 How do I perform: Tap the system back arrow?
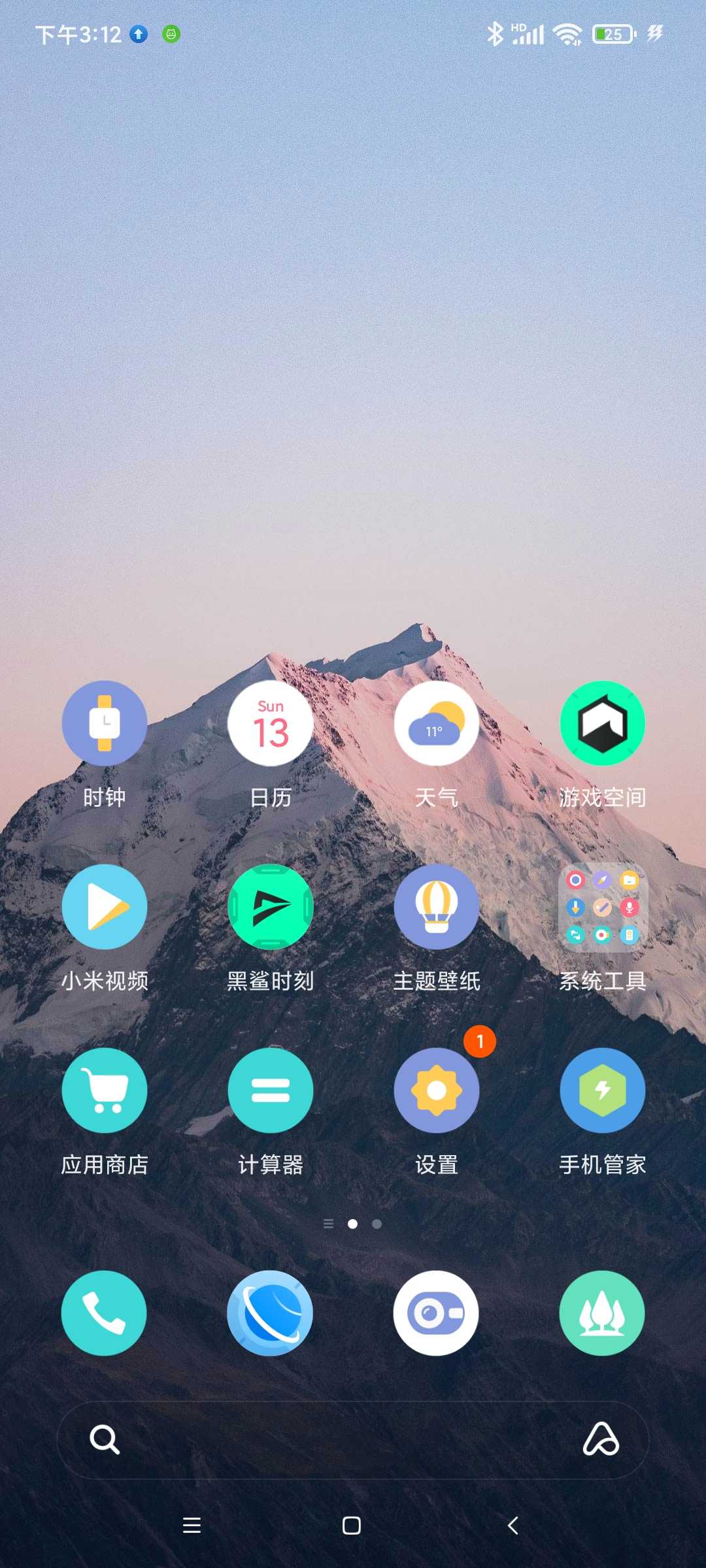click(513, 1526)
